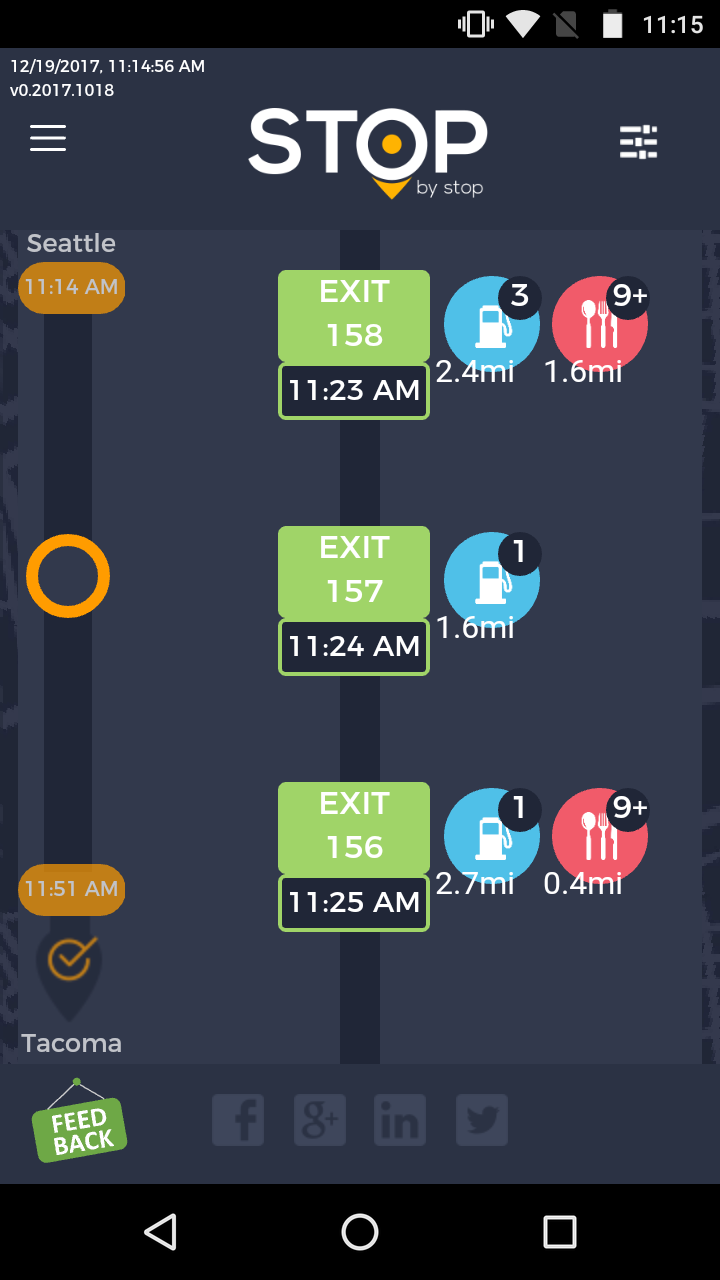Image resolution: width=720 pixels, height=1280 pixels.
Task: View restaurants at Exit 156
Action: point(600,836)
